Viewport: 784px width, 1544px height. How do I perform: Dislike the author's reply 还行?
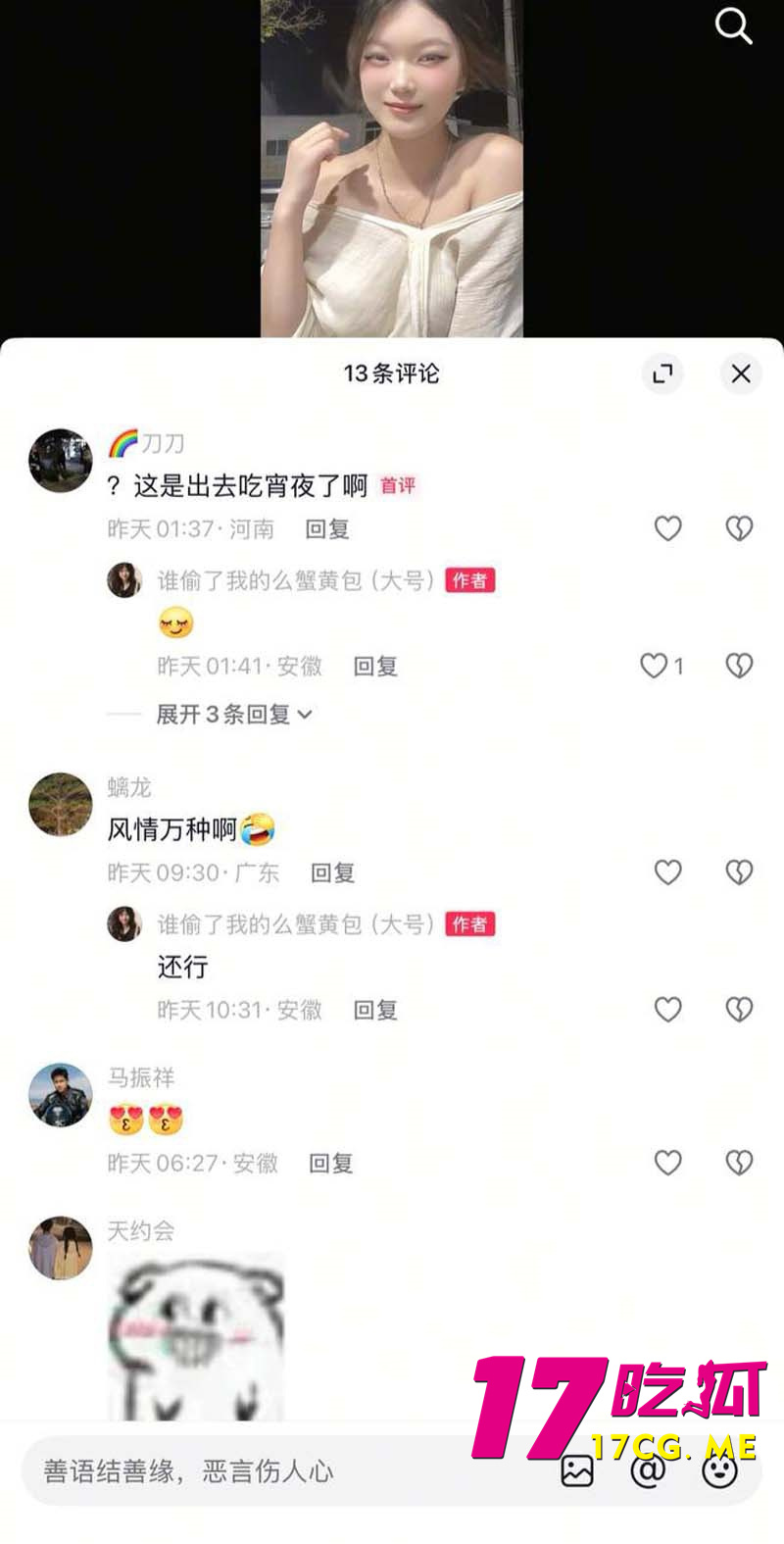pyautogui.click(x=739, y=1010)
